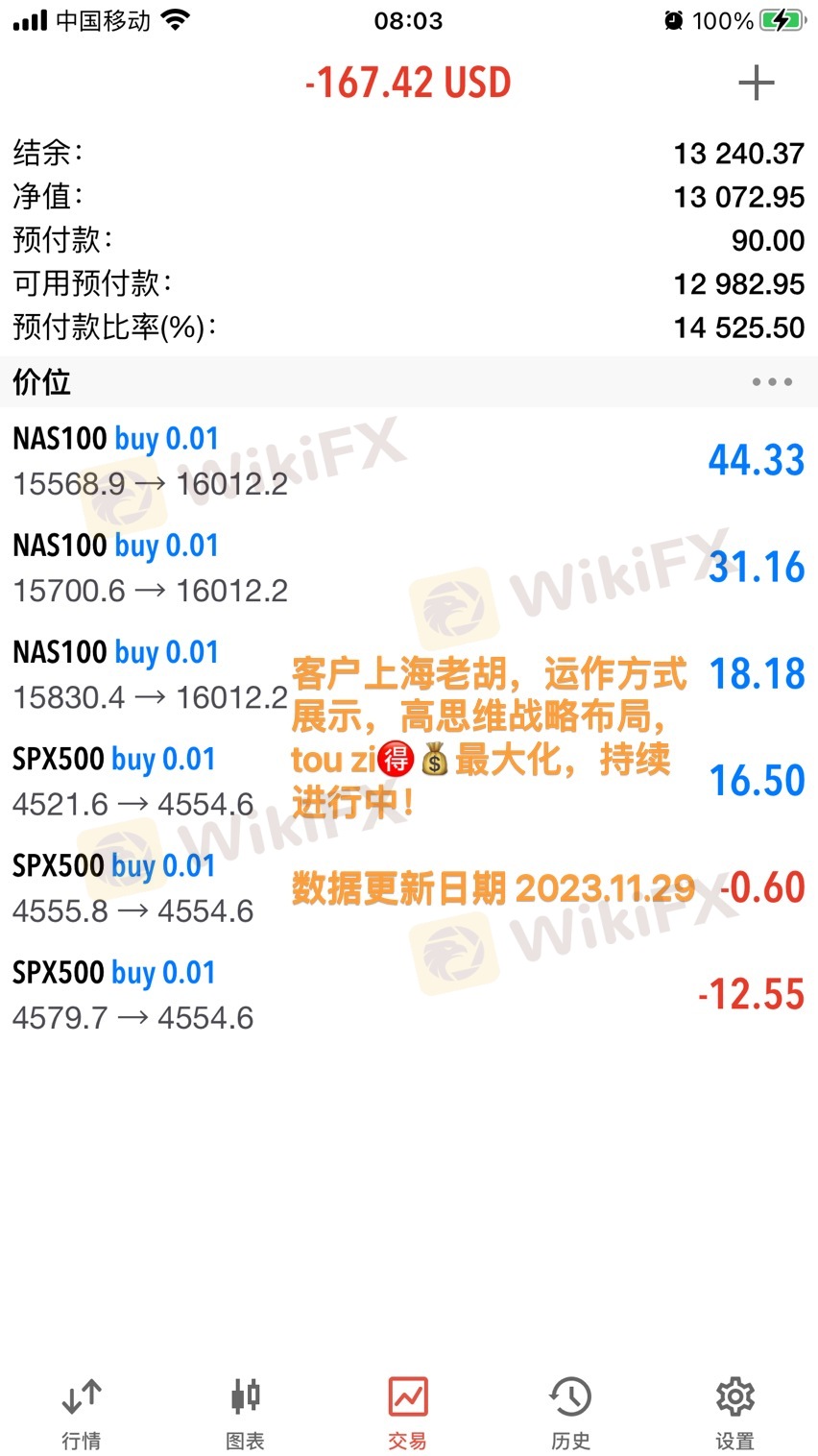Open the three-dot menu beside 价位
This screenshot has width=818, height=1456.
[x=772, y=382]
